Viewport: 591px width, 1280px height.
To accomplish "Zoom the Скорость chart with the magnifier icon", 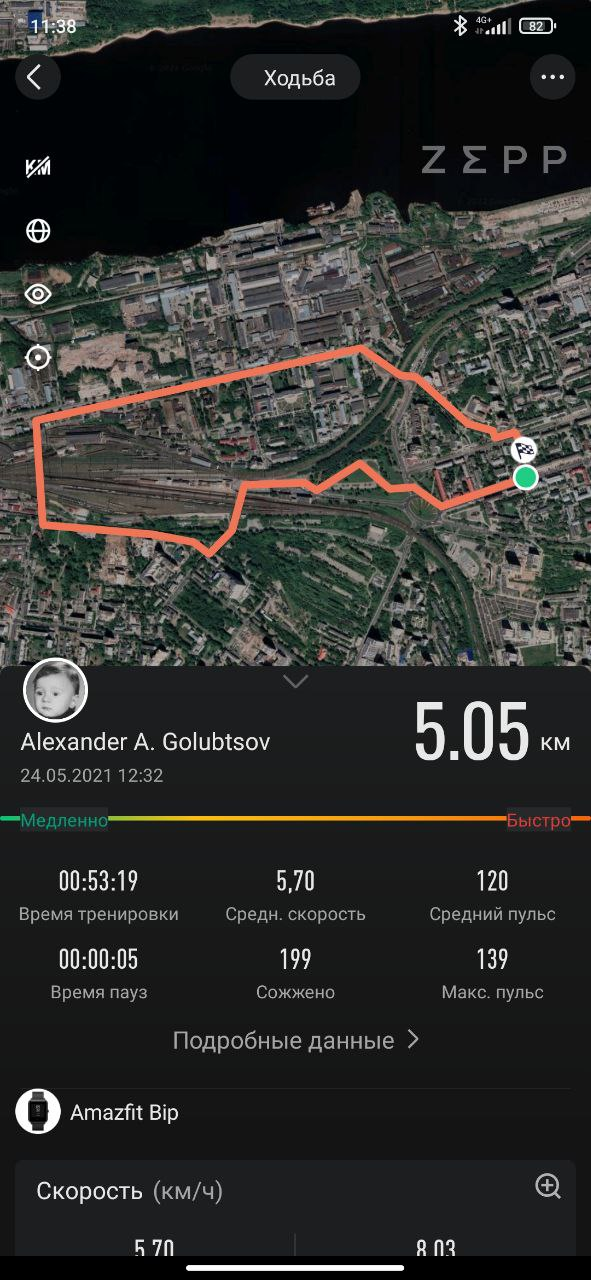I will coord(548,1186).
